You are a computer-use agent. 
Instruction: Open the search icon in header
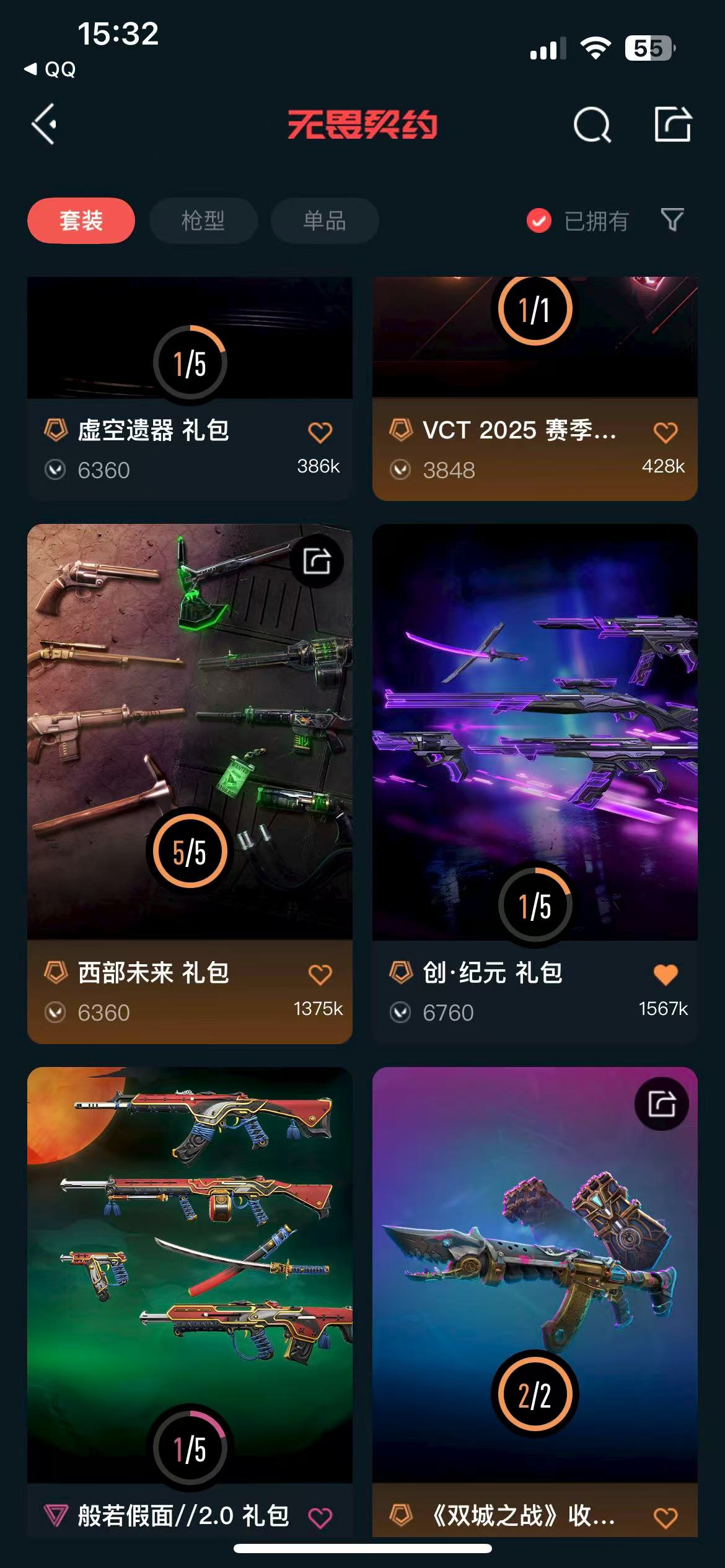[592, 125]
